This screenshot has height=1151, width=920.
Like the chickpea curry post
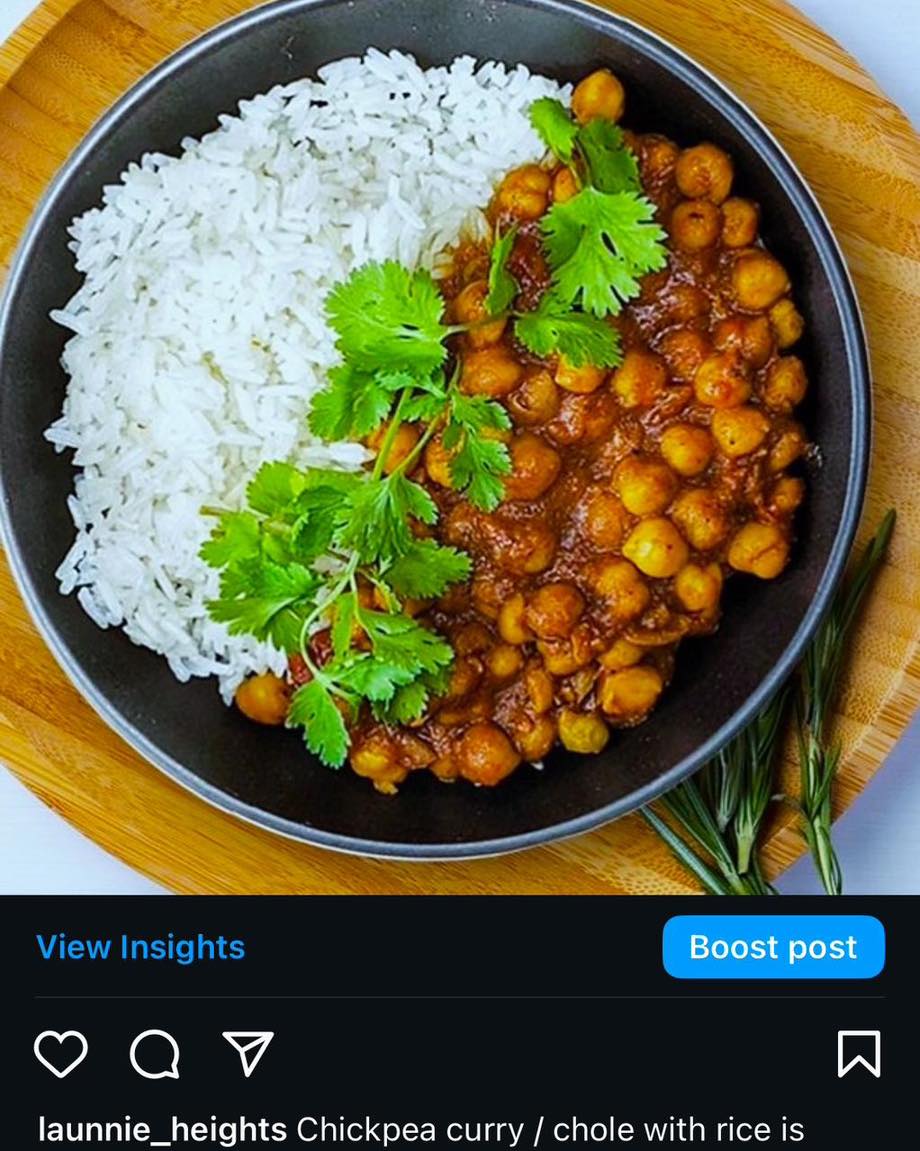point(61,1054)
